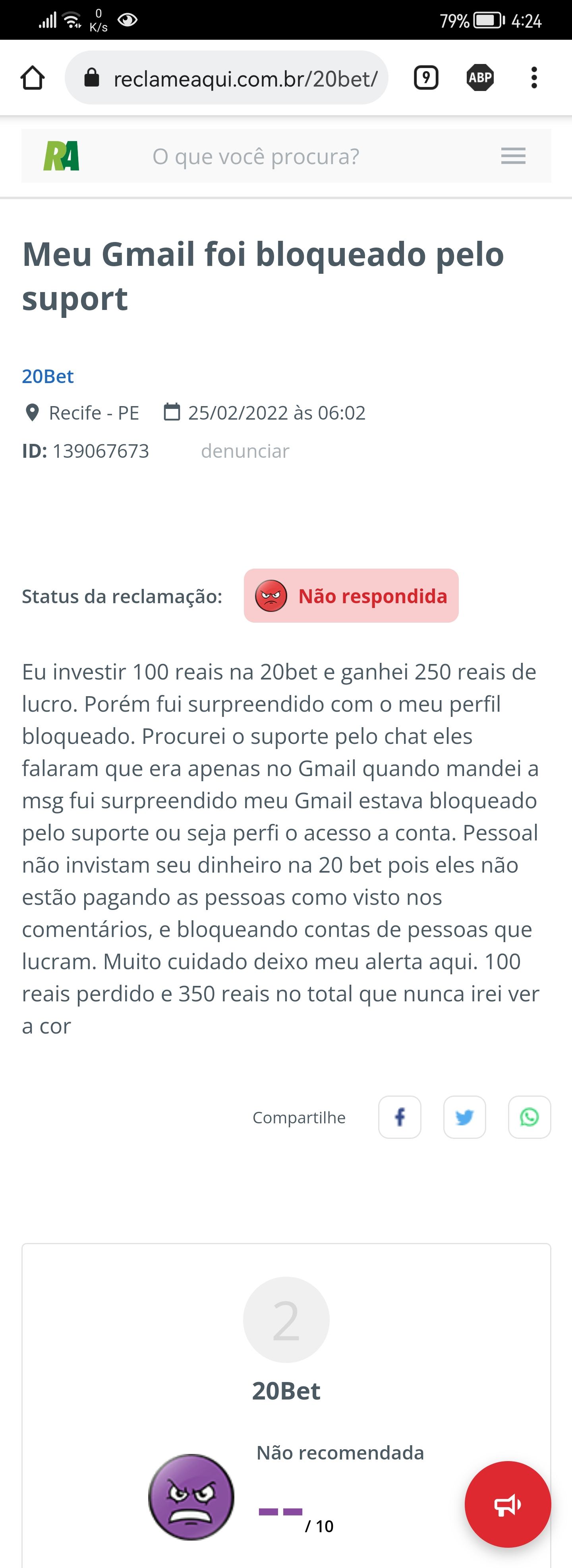Open the 20Bet company link
This screenshot has width=572, height=1568.
coord(47,376)
